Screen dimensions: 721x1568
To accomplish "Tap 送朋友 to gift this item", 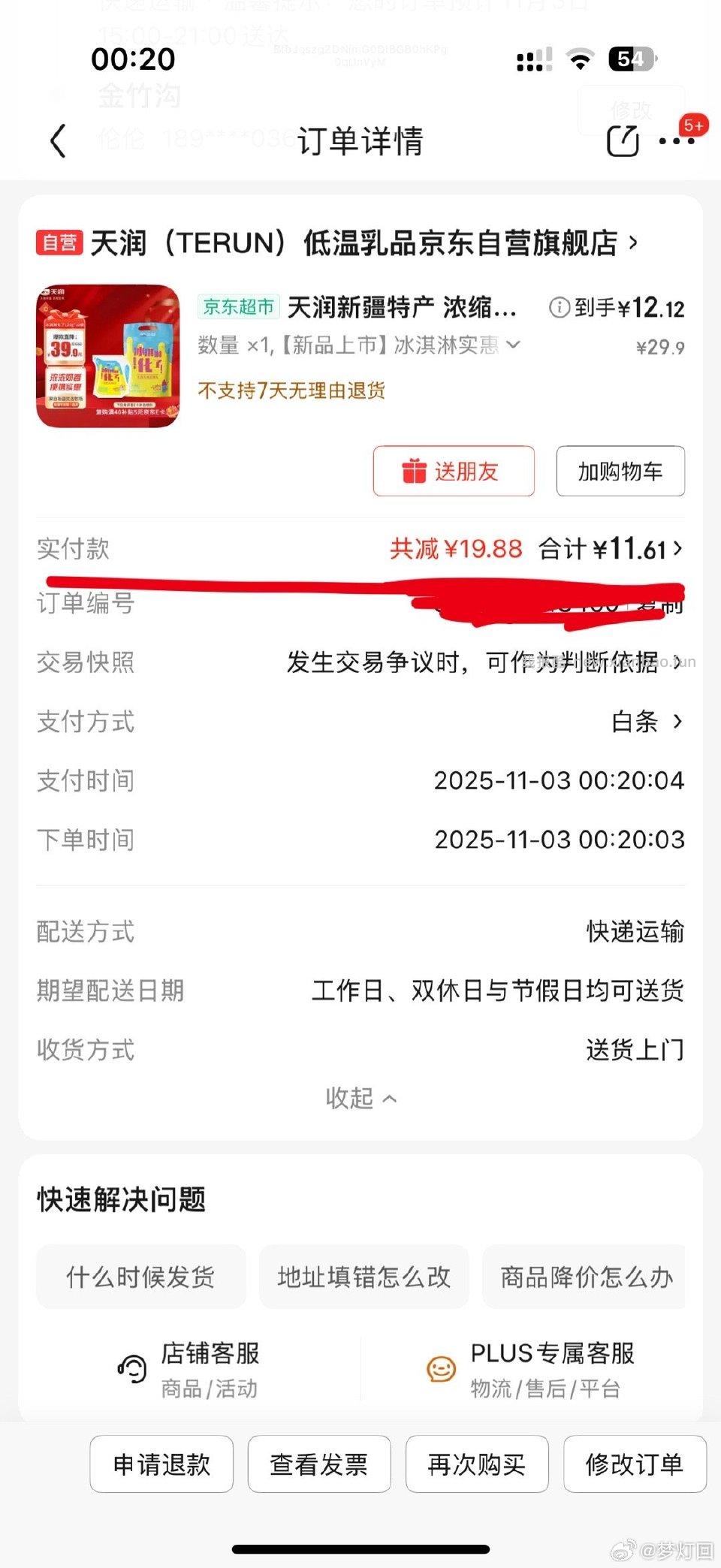I will (x=454, y=471).
